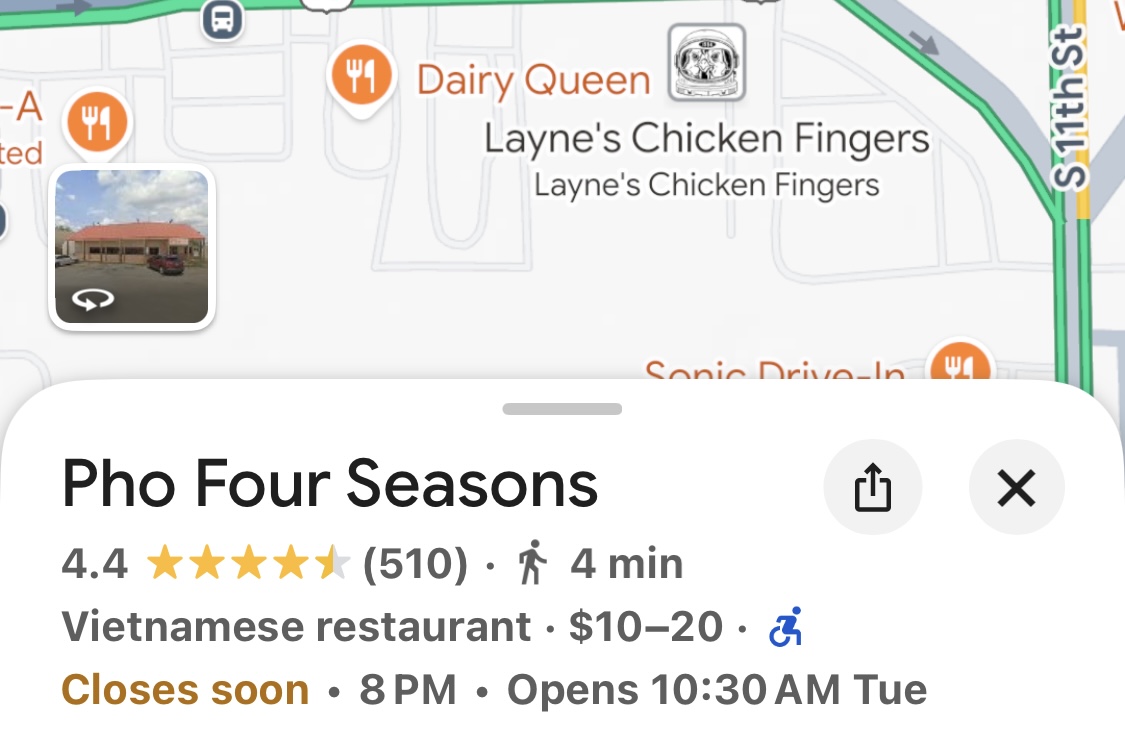Select the Sonic Drive-In map pin
This screenshot has height=750, width=1125.
959,364
